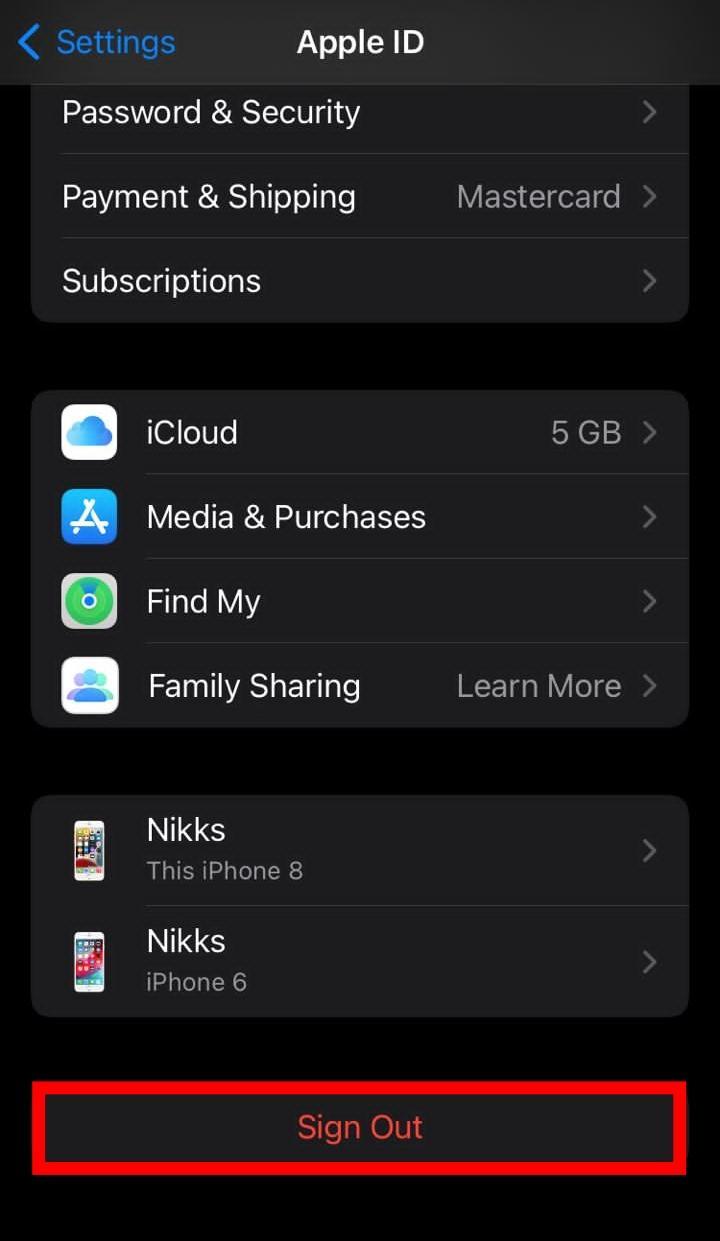Image resolution: width=720 pixels, height=1241 pixels.
Task: Open Media & Purchases
Action: pos(360,517)
